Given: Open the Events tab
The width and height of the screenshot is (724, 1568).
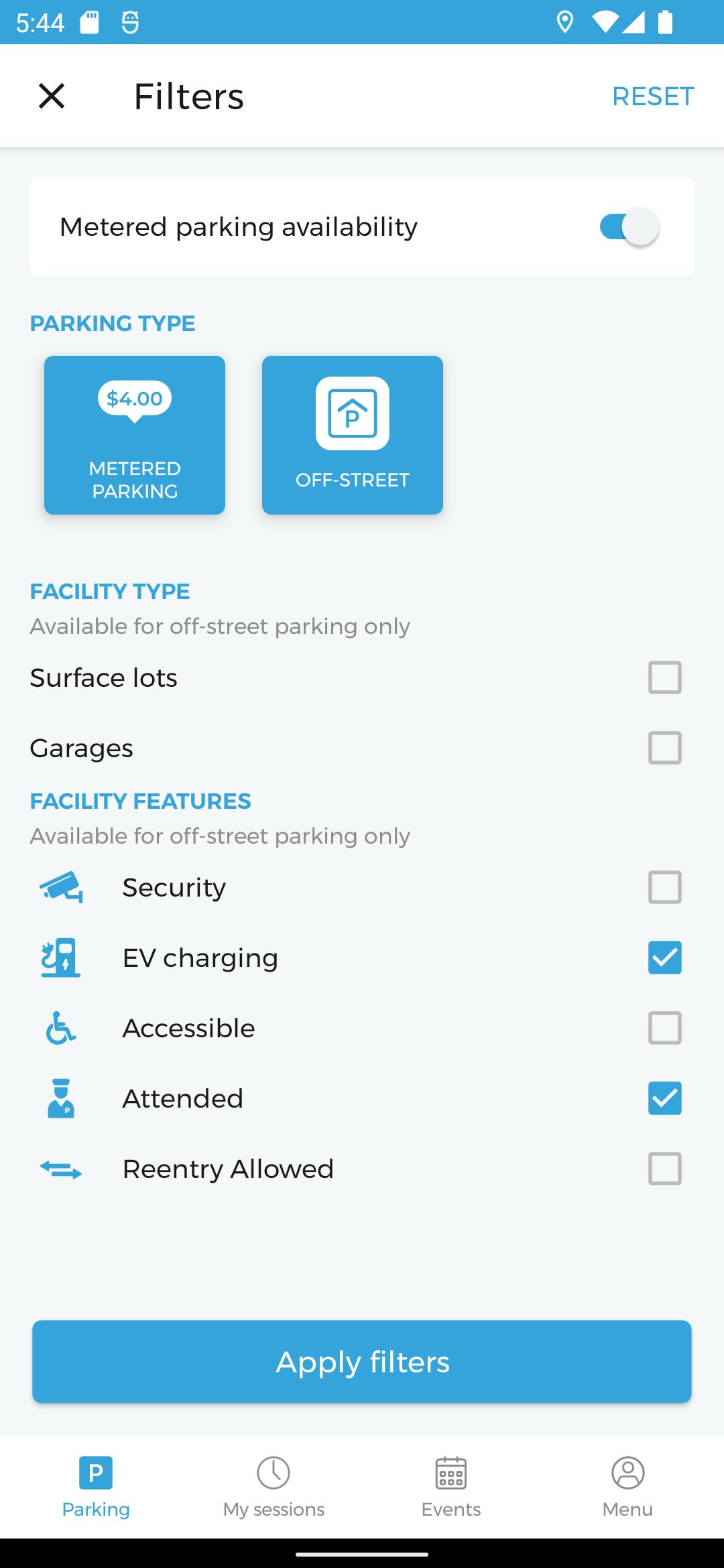Looking at the screenshot, I should [x=451, y=1486].
